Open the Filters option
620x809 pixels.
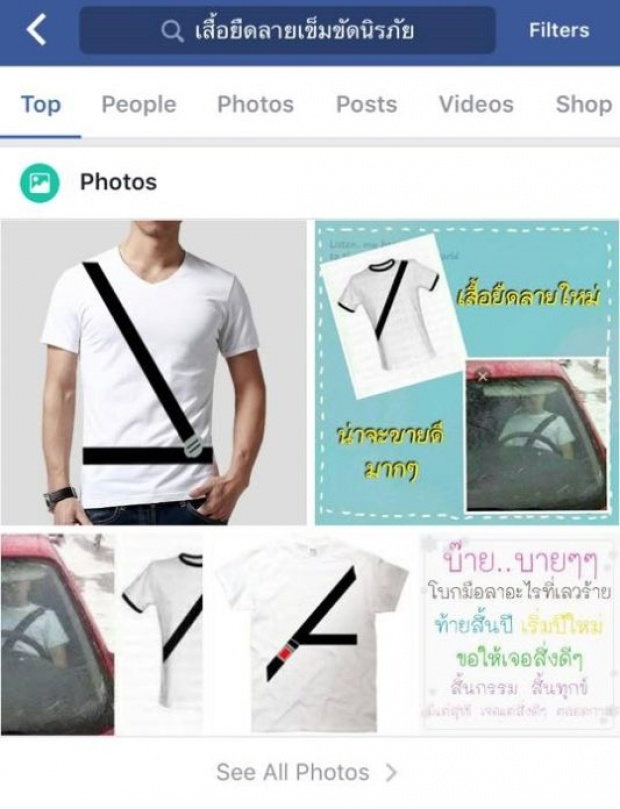point(560,31)
